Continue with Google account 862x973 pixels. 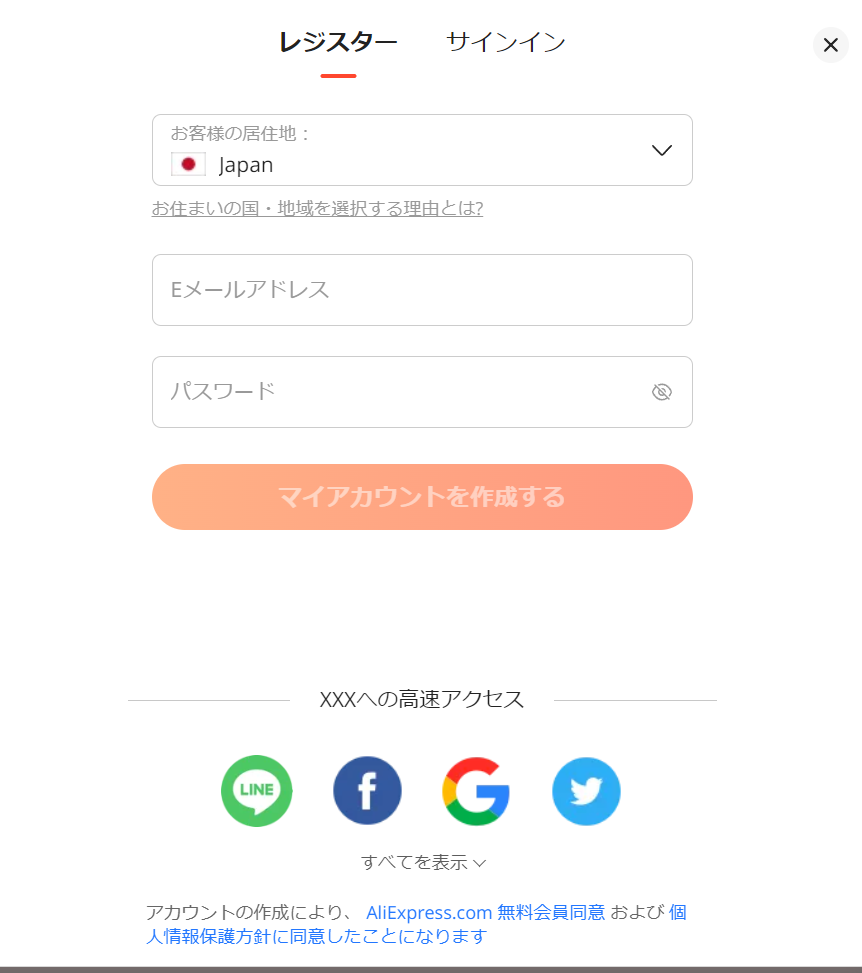(476, 791)
